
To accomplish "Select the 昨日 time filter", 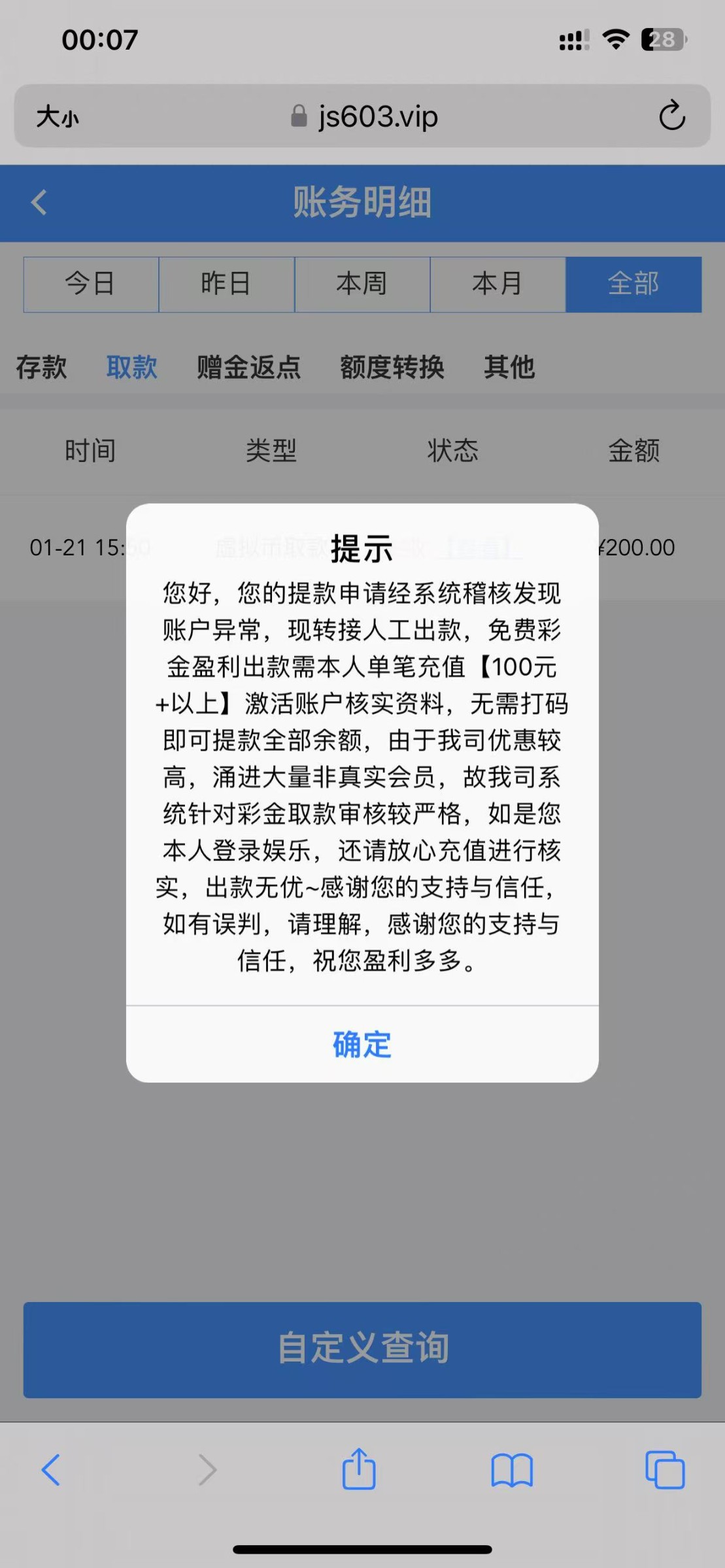I will [226, 284].
